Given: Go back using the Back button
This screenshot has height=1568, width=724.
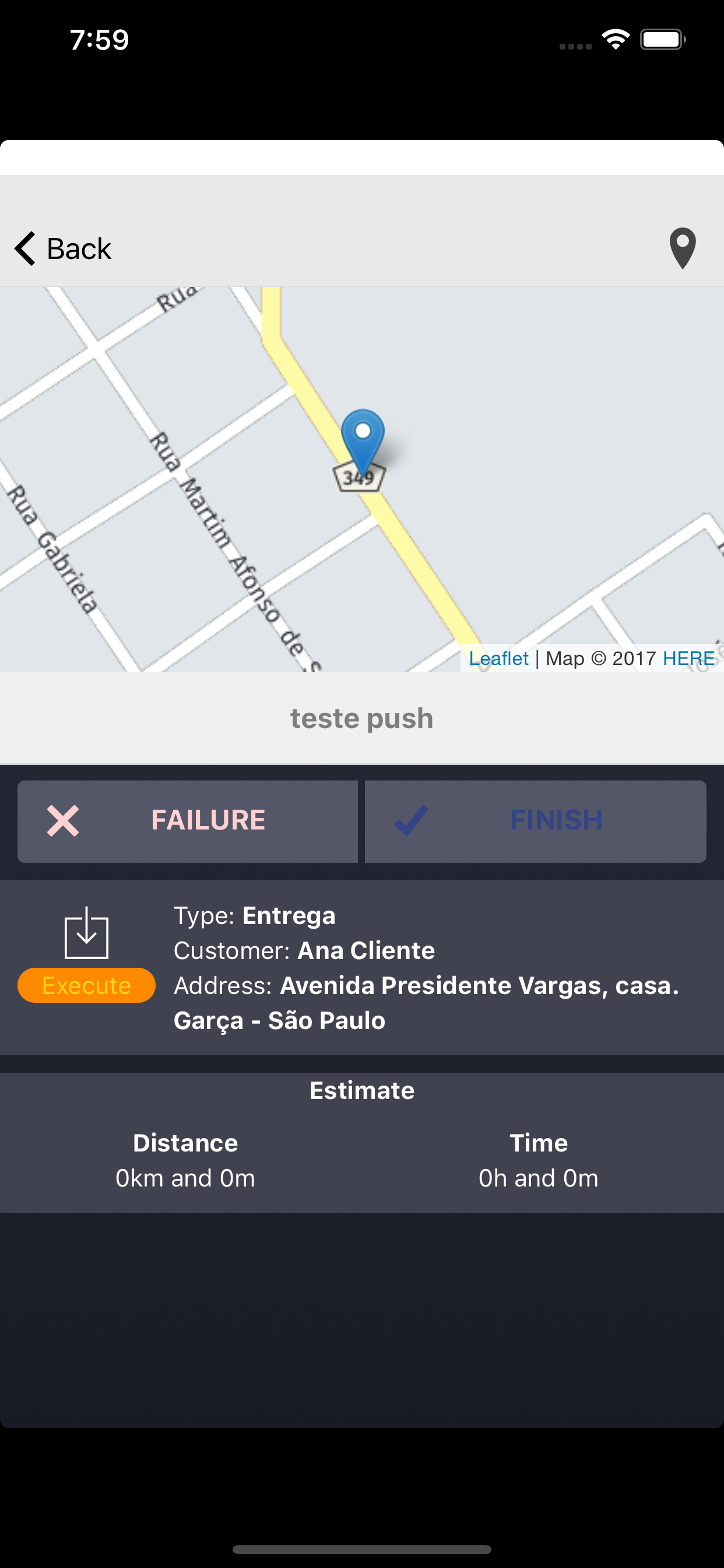Looking at the screenshot, I should pyautogui.click(x=64, y=249).
